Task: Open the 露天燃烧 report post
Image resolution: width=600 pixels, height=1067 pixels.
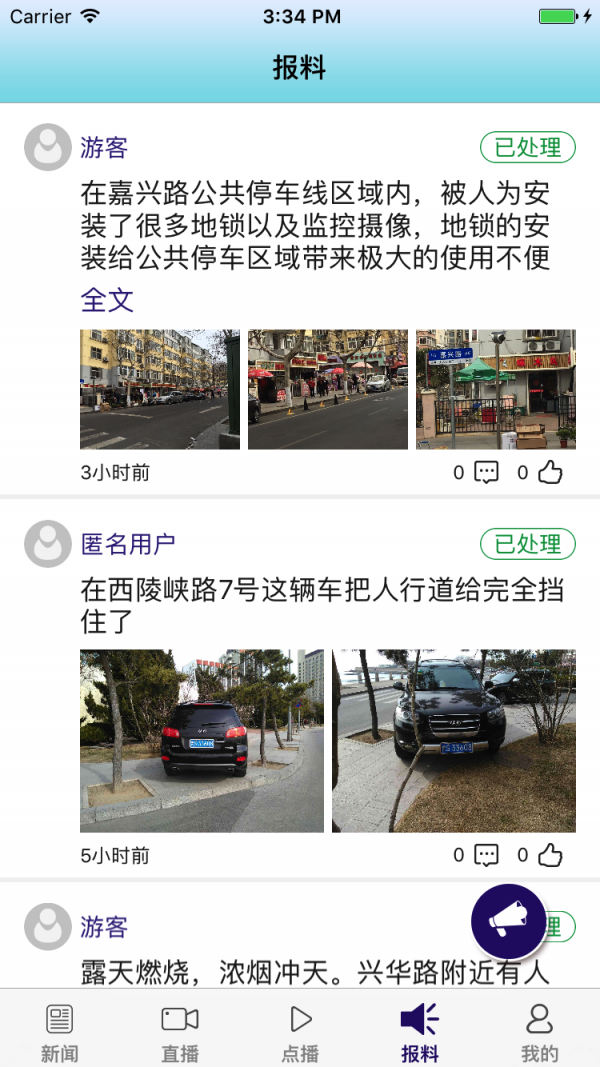Action: point(300,970)
